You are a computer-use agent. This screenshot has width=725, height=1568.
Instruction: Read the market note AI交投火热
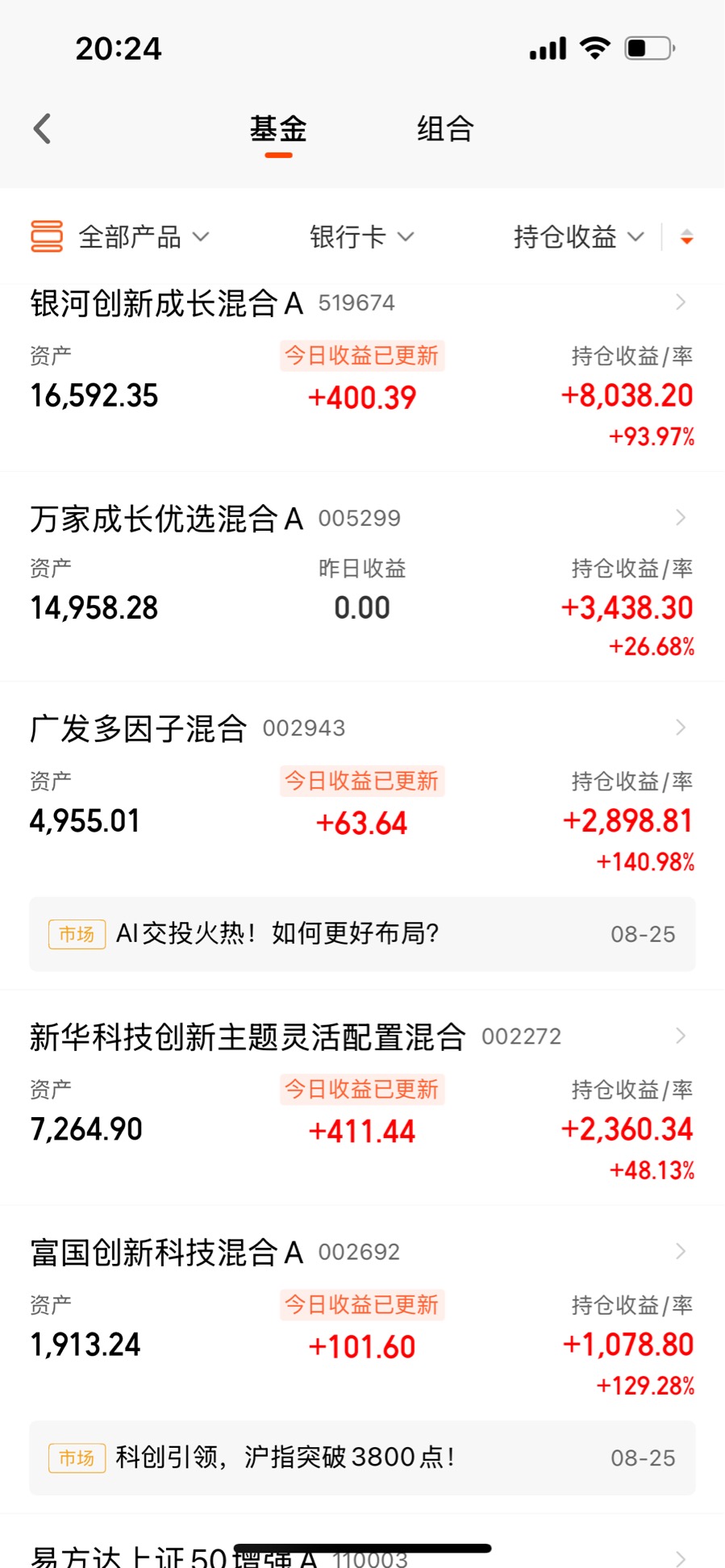click(362, 934)
